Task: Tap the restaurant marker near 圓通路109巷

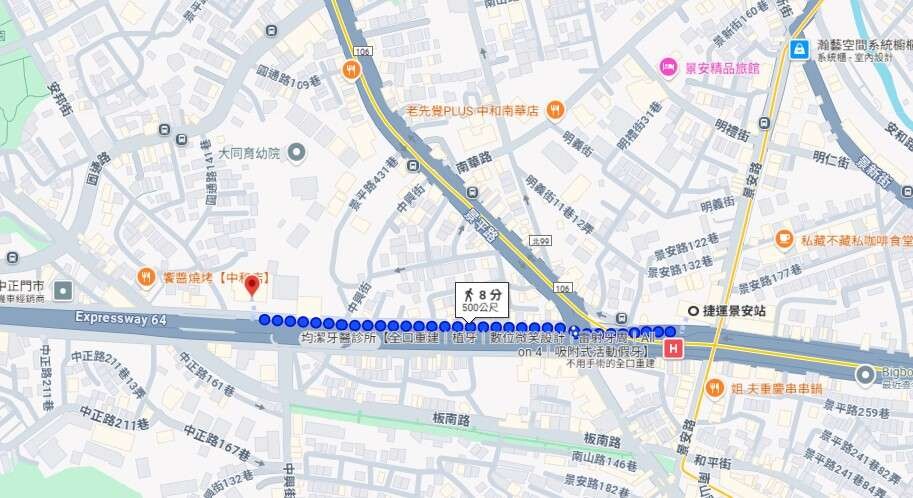Action: coord(349,69)
